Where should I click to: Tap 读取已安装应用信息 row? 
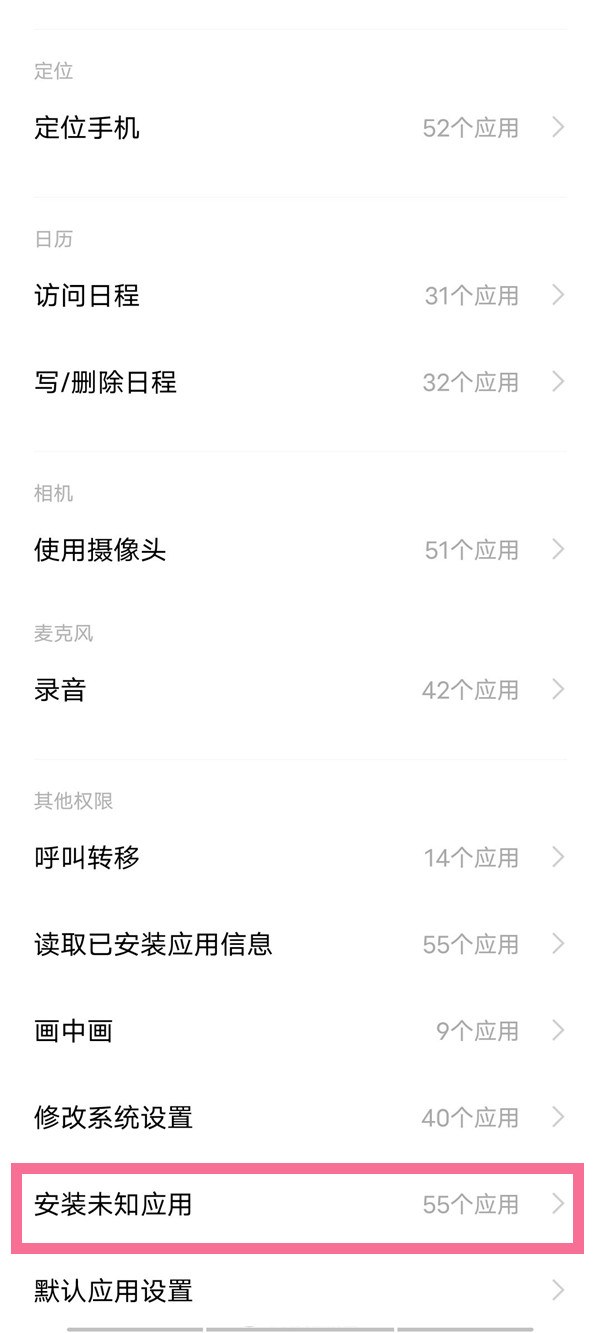300,944
